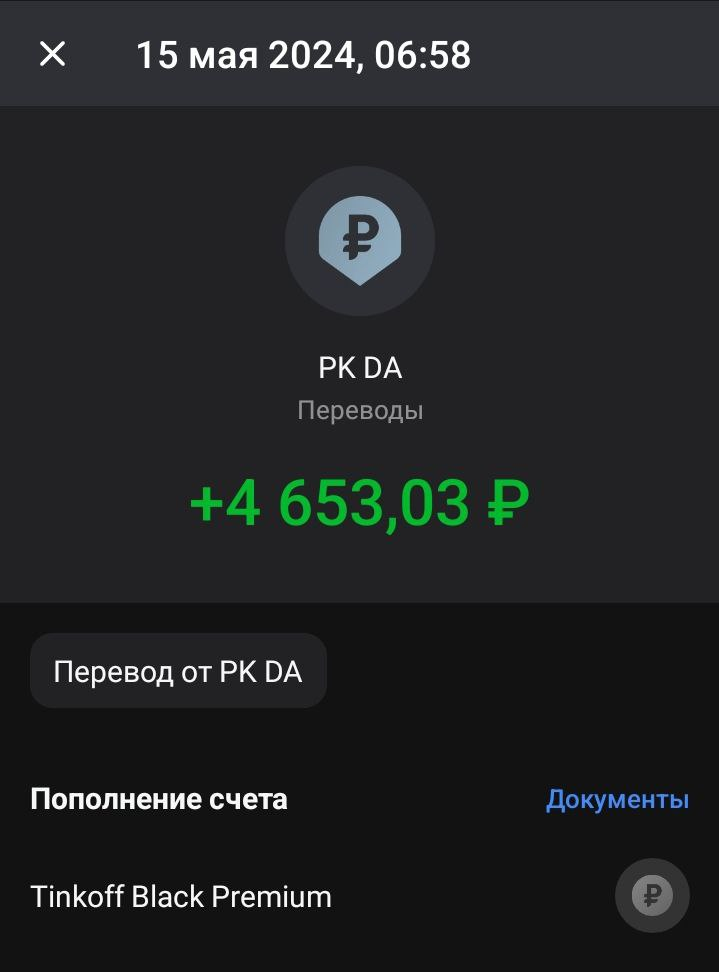The height and width of the screenshot is (972, 719).
Task: Open the Tinkoff Black Premium account row
Action: pos(360,896)
